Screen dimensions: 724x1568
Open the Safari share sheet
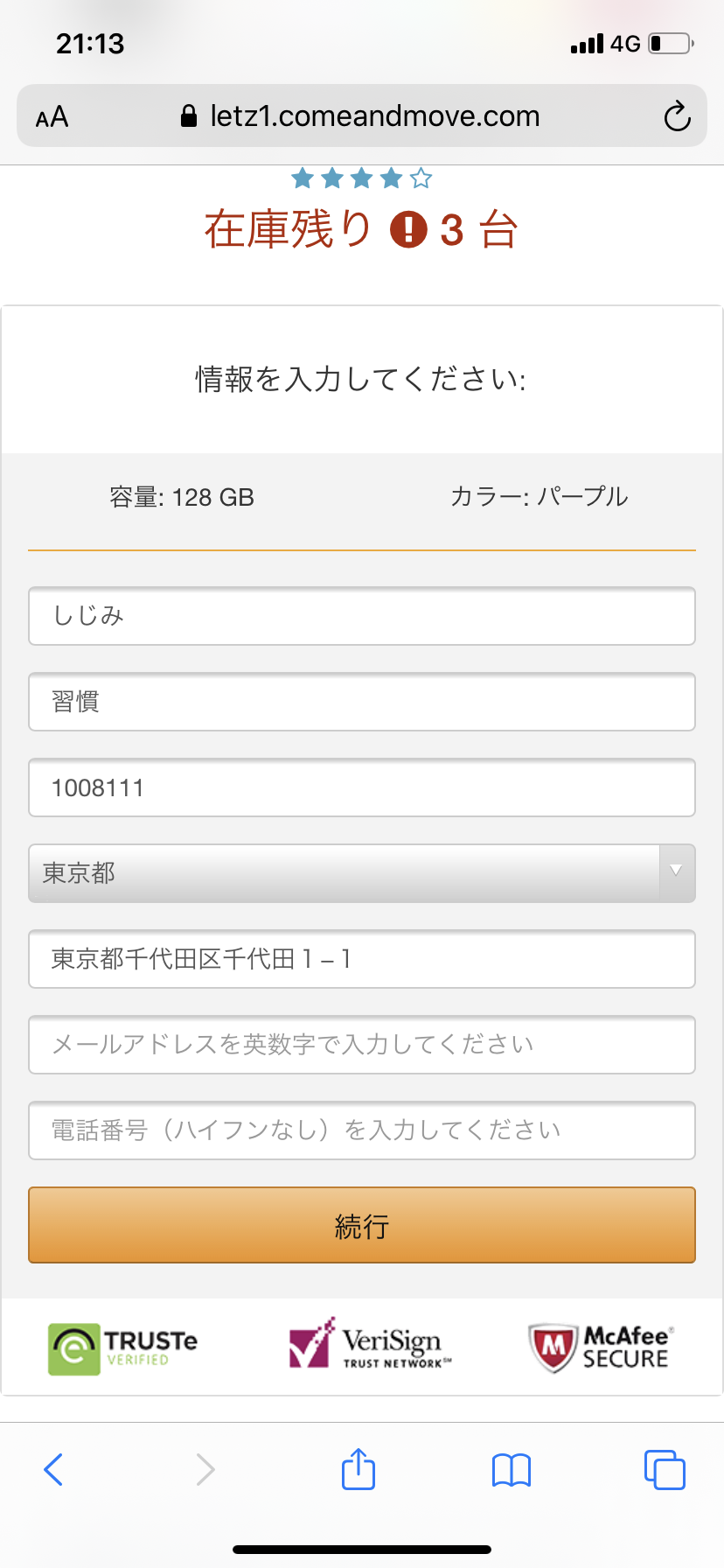pos(359,1468)
